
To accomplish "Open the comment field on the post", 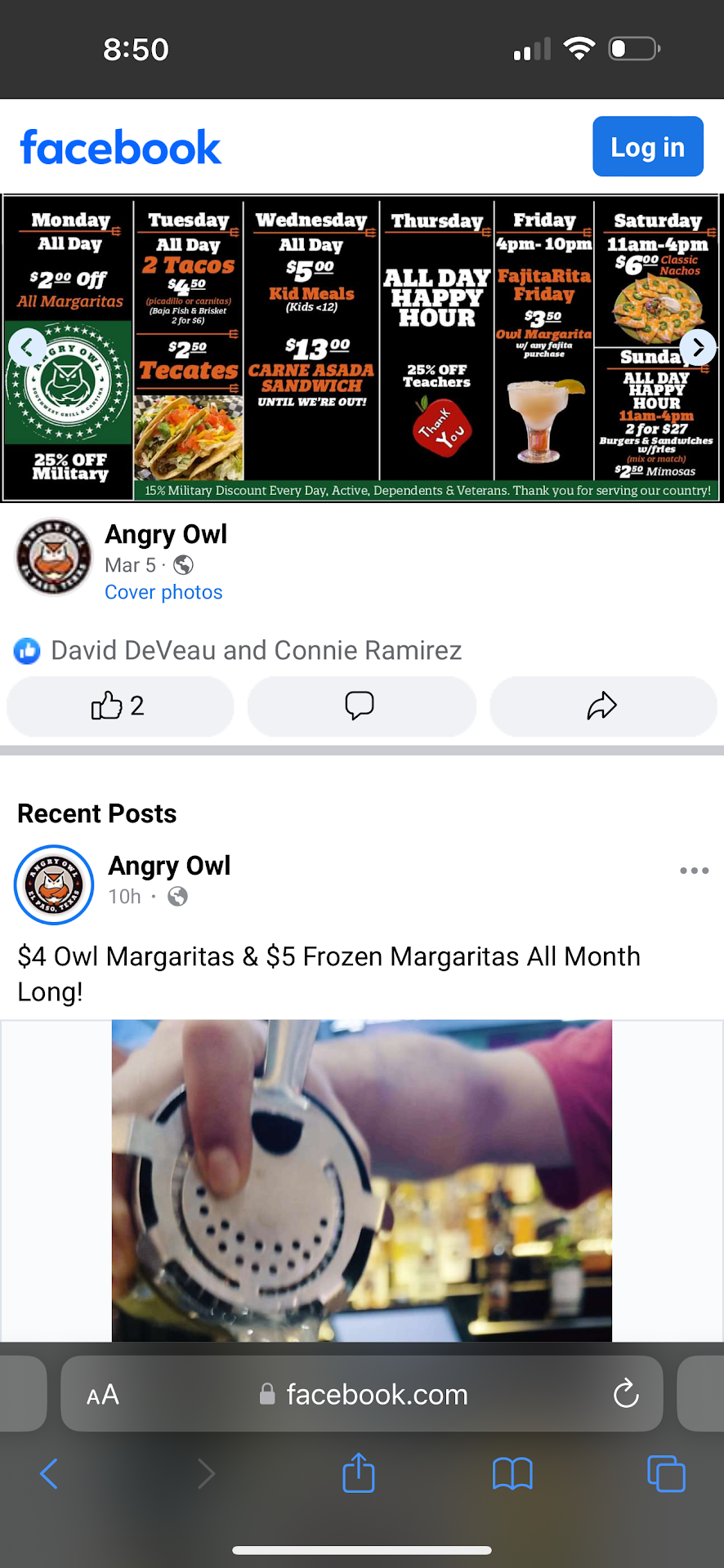I will [x=361, y=706].
